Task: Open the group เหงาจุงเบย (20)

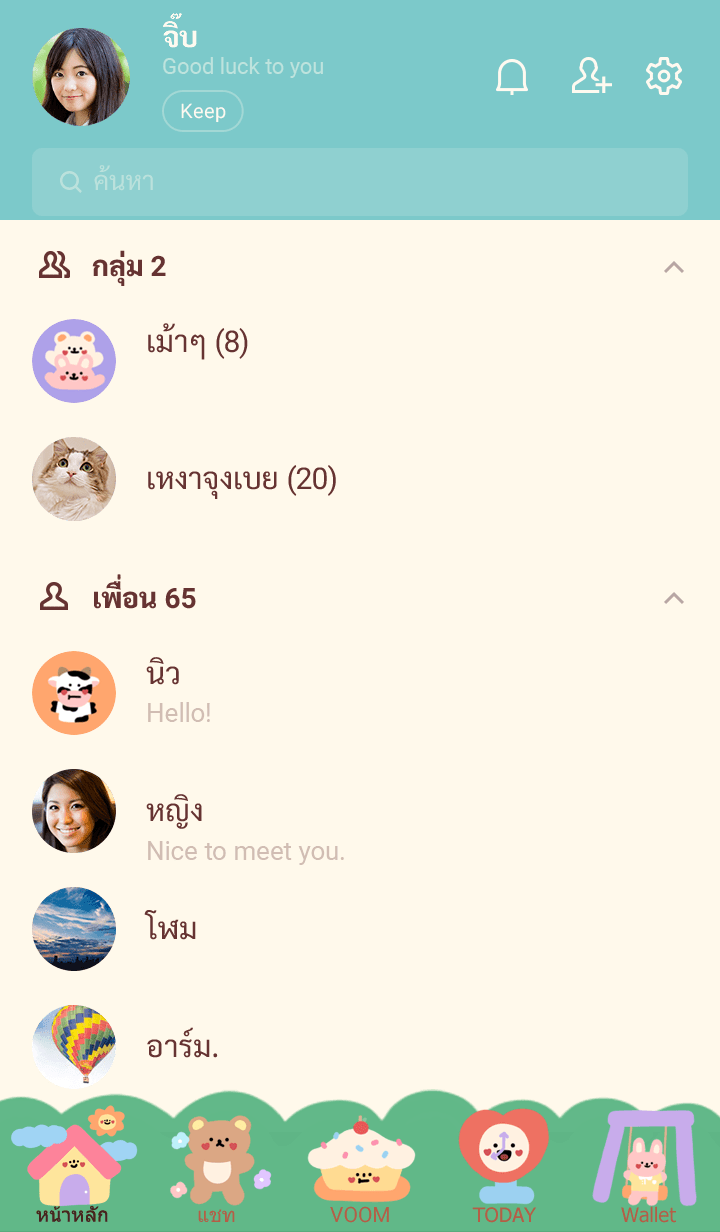Action: [241, 480]
